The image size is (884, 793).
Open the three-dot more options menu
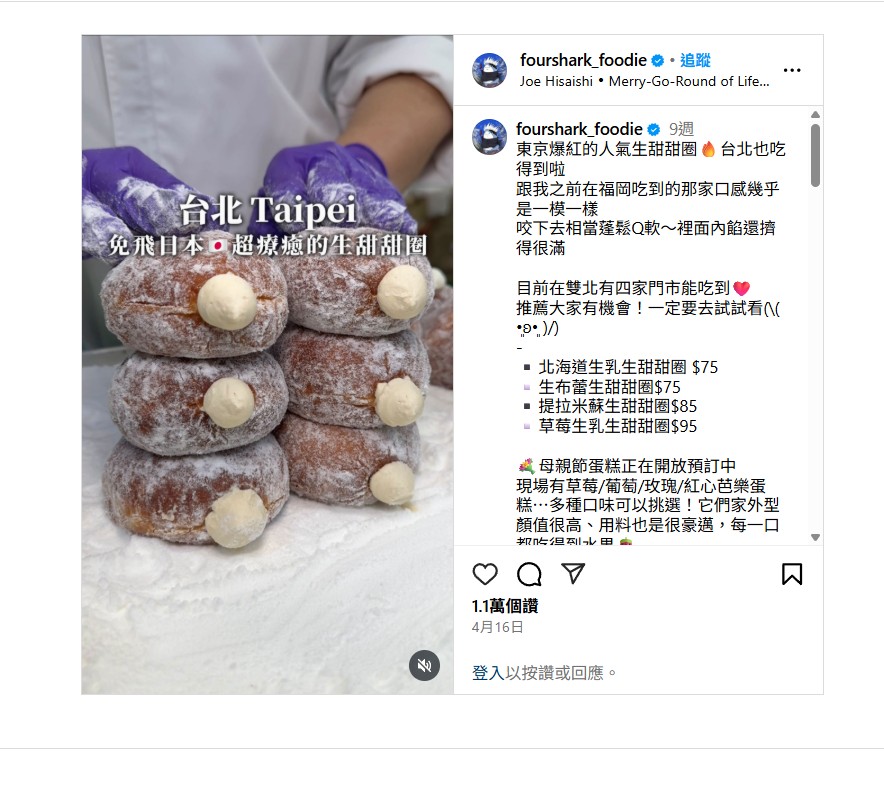792,71
